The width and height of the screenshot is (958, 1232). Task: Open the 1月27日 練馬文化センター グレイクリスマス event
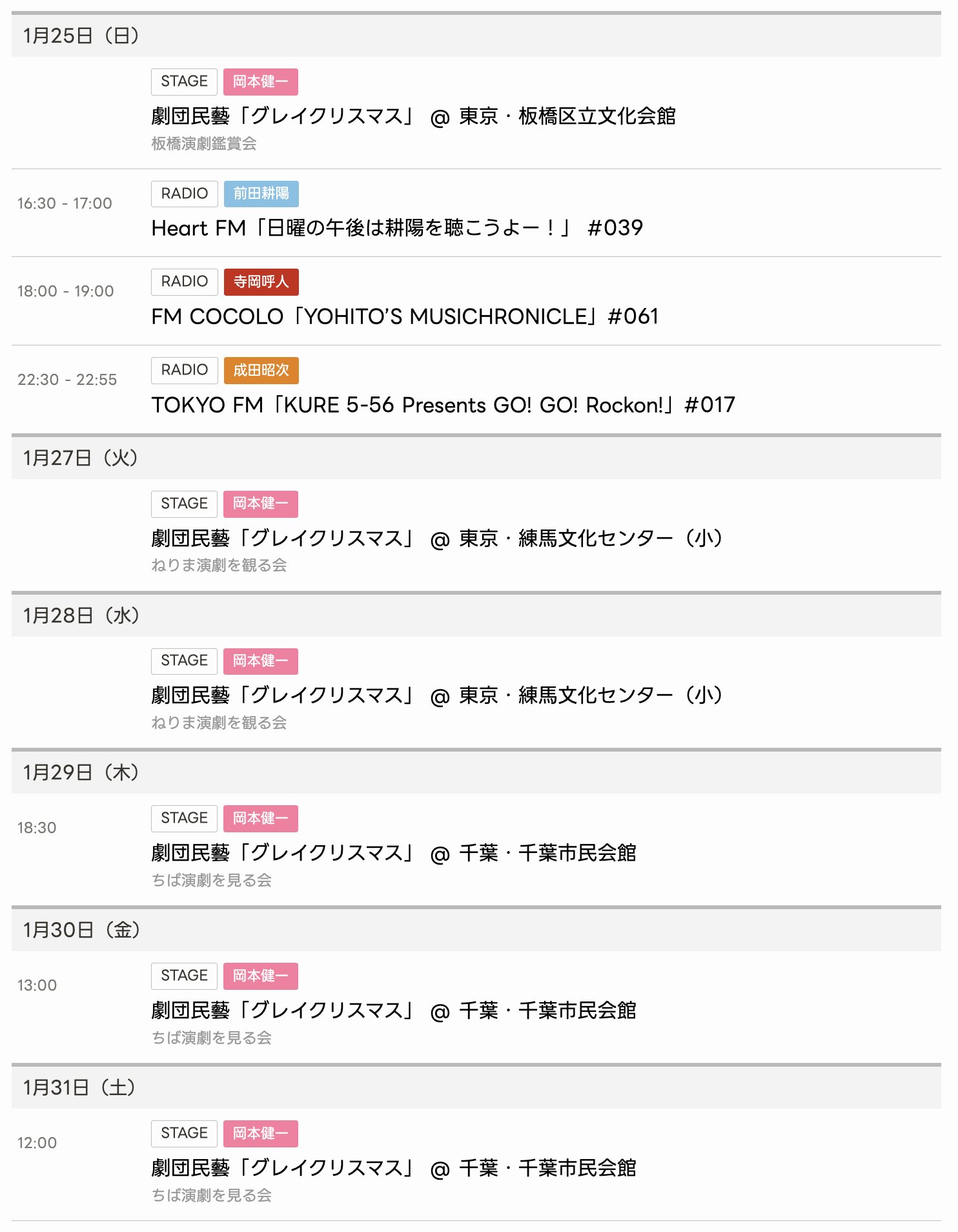pyautogui.click(x=436, y=538)
